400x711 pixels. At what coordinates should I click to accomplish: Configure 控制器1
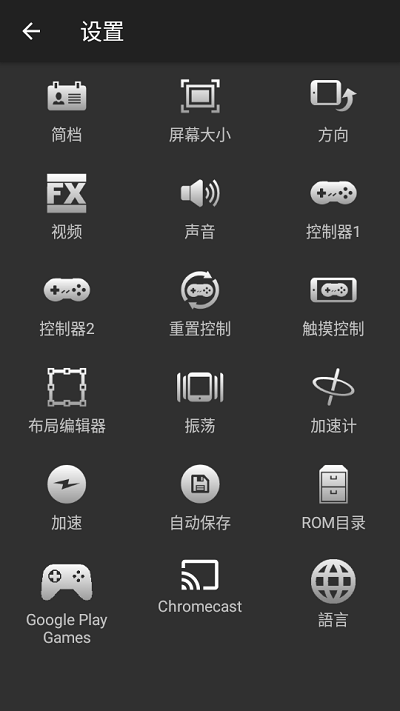point(333,209)
